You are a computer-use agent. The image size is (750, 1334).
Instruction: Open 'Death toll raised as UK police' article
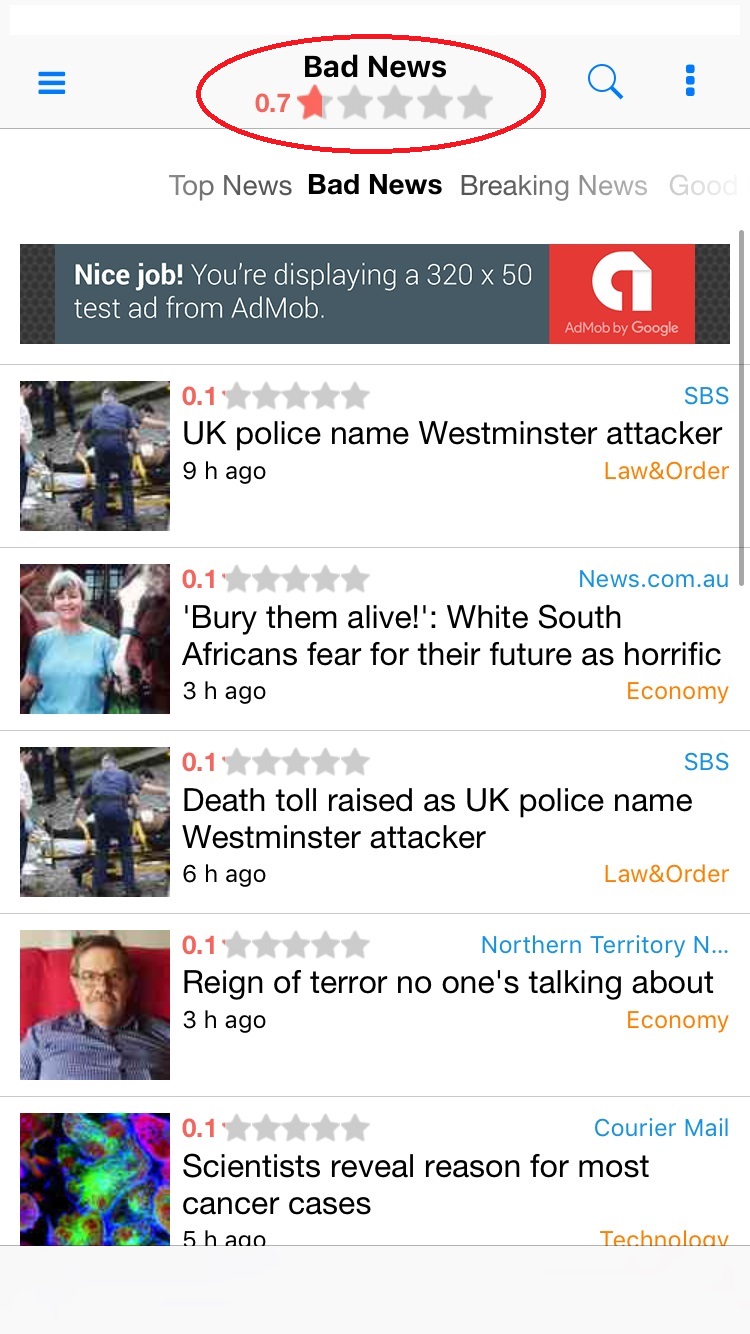coord(375,822)
